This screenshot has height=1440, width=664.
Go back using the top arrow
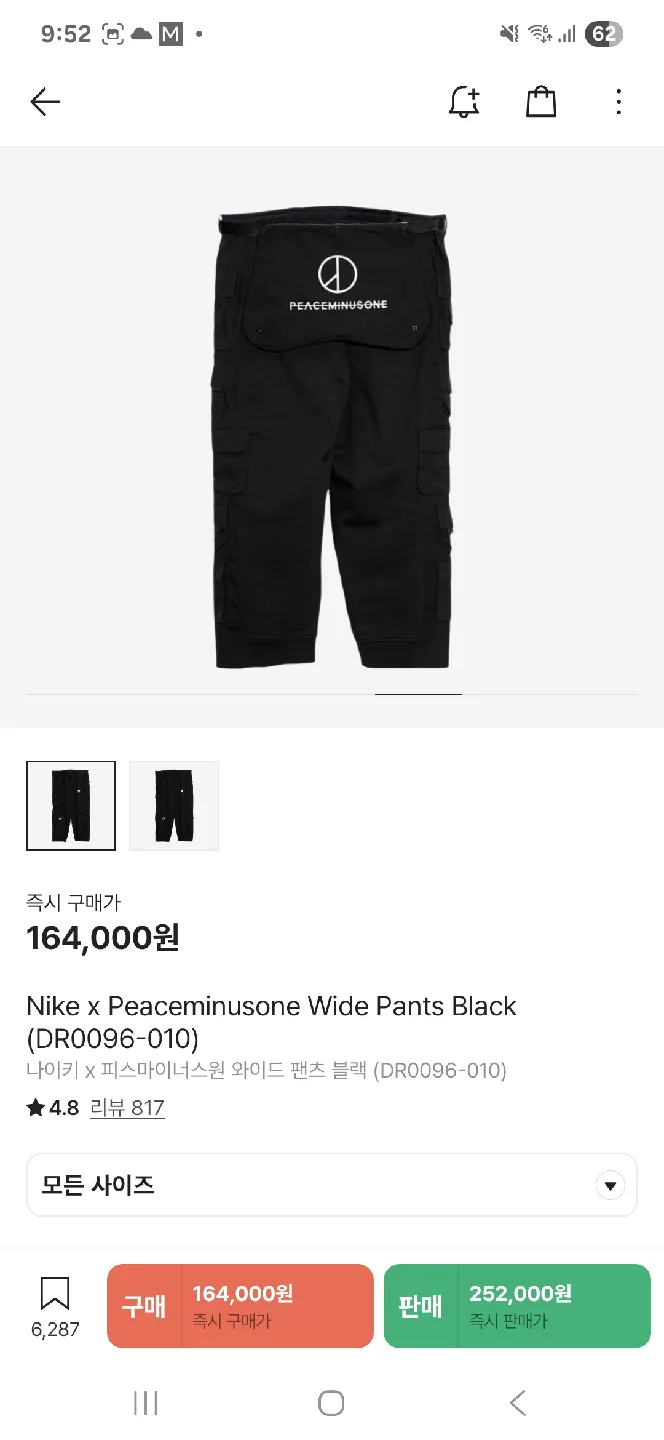(45, 102)
